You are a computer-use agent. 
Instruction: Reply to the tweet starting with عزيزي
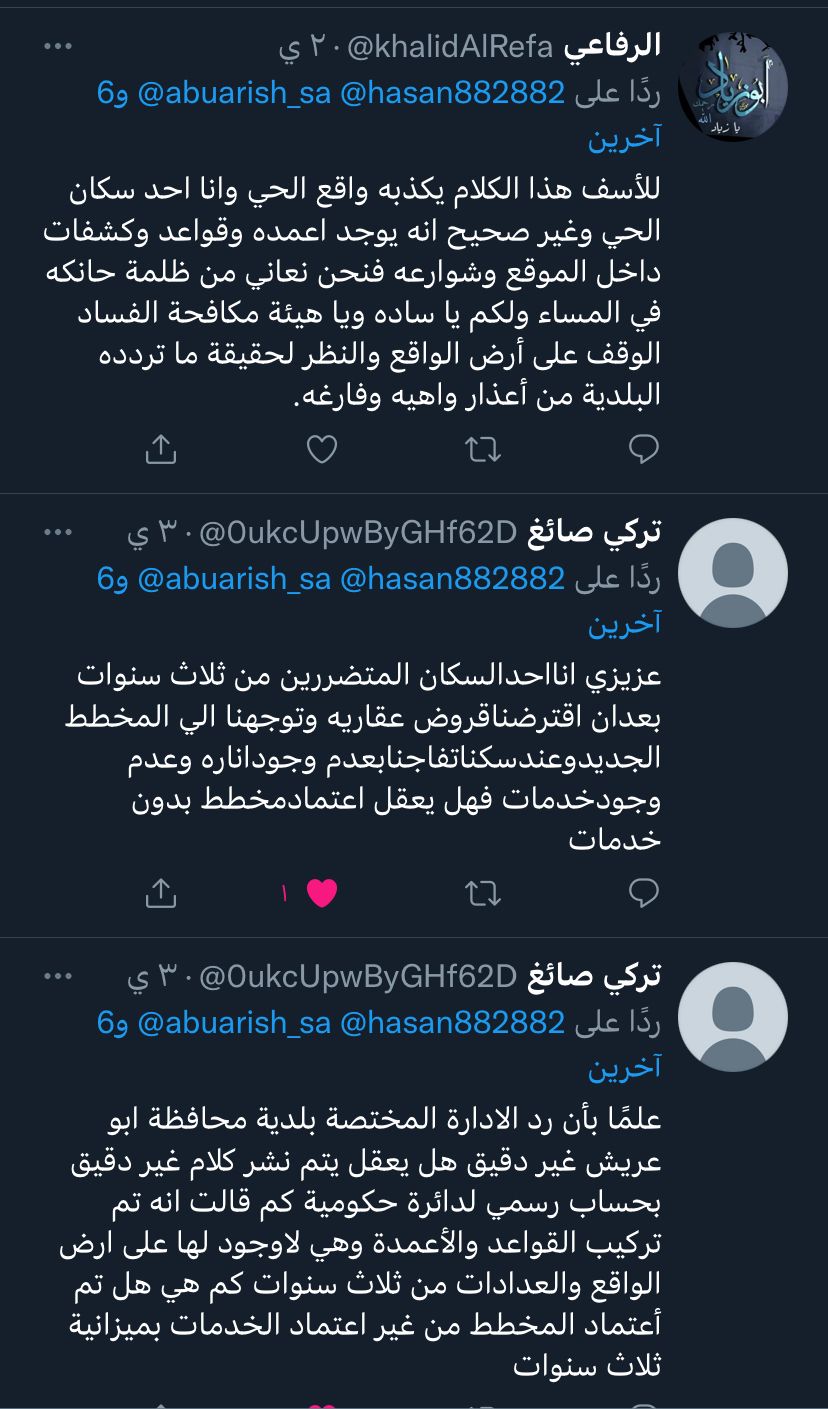click(643, 893)
